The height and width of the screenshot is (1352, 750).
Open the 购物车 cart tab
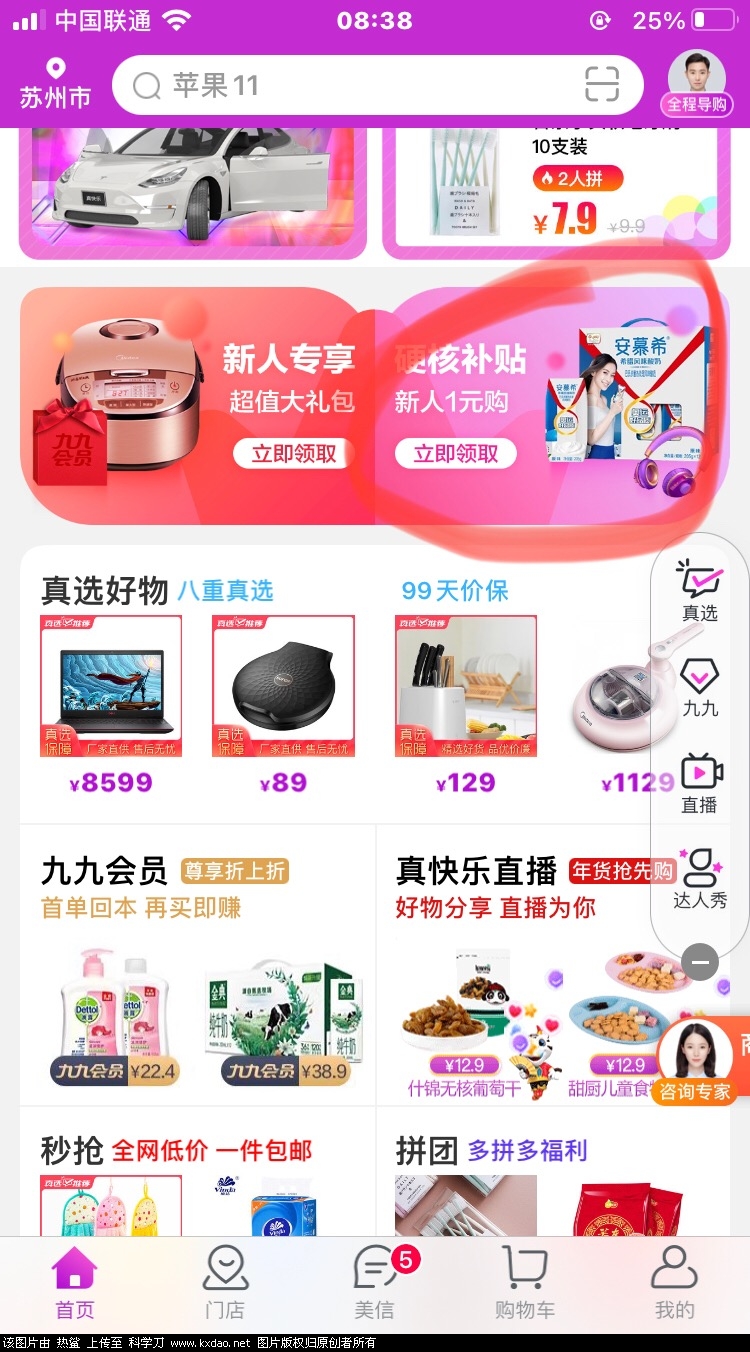(524, 1282)
